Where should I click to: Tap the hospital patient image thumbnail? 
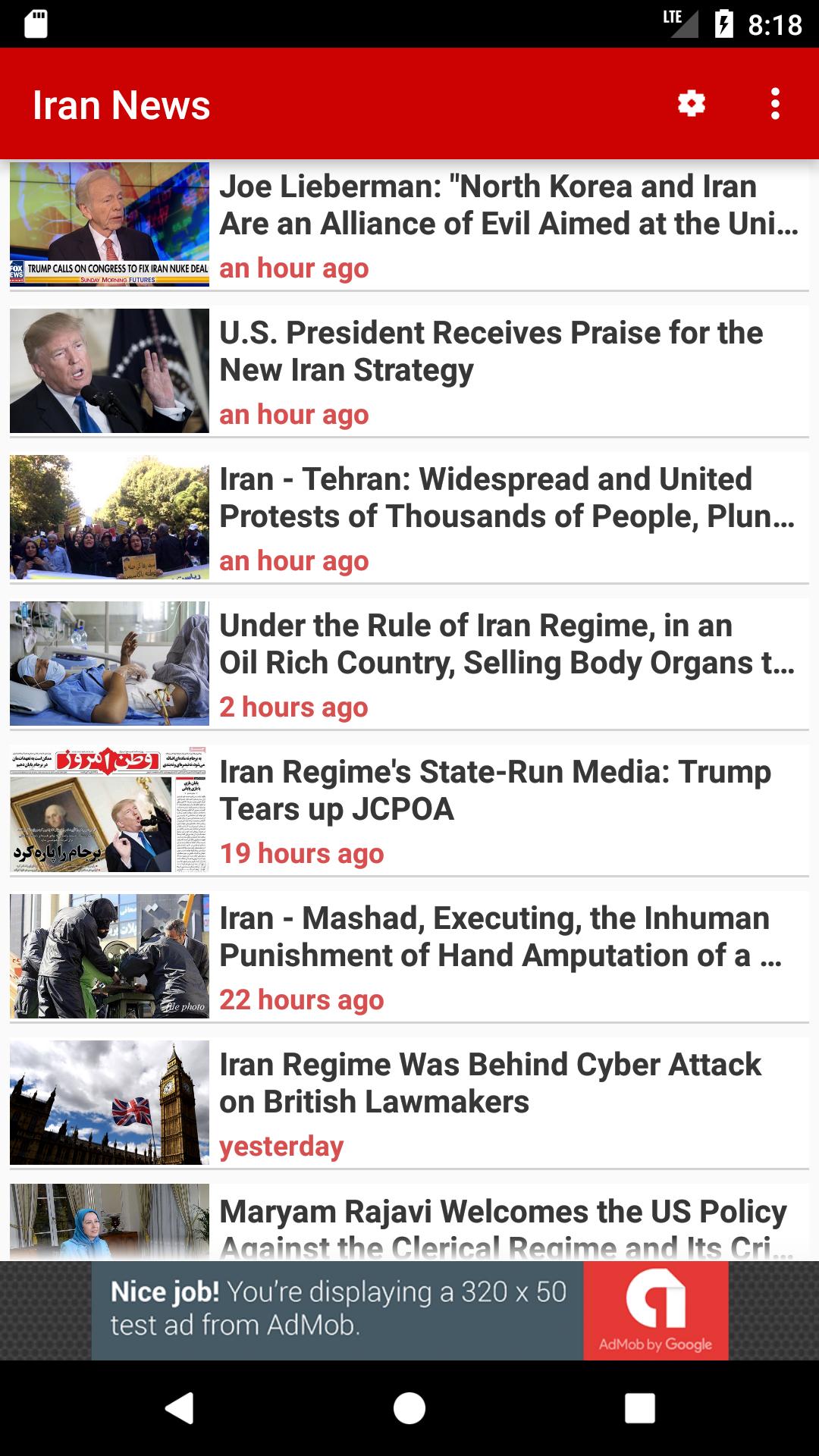[x=111, y=663]
